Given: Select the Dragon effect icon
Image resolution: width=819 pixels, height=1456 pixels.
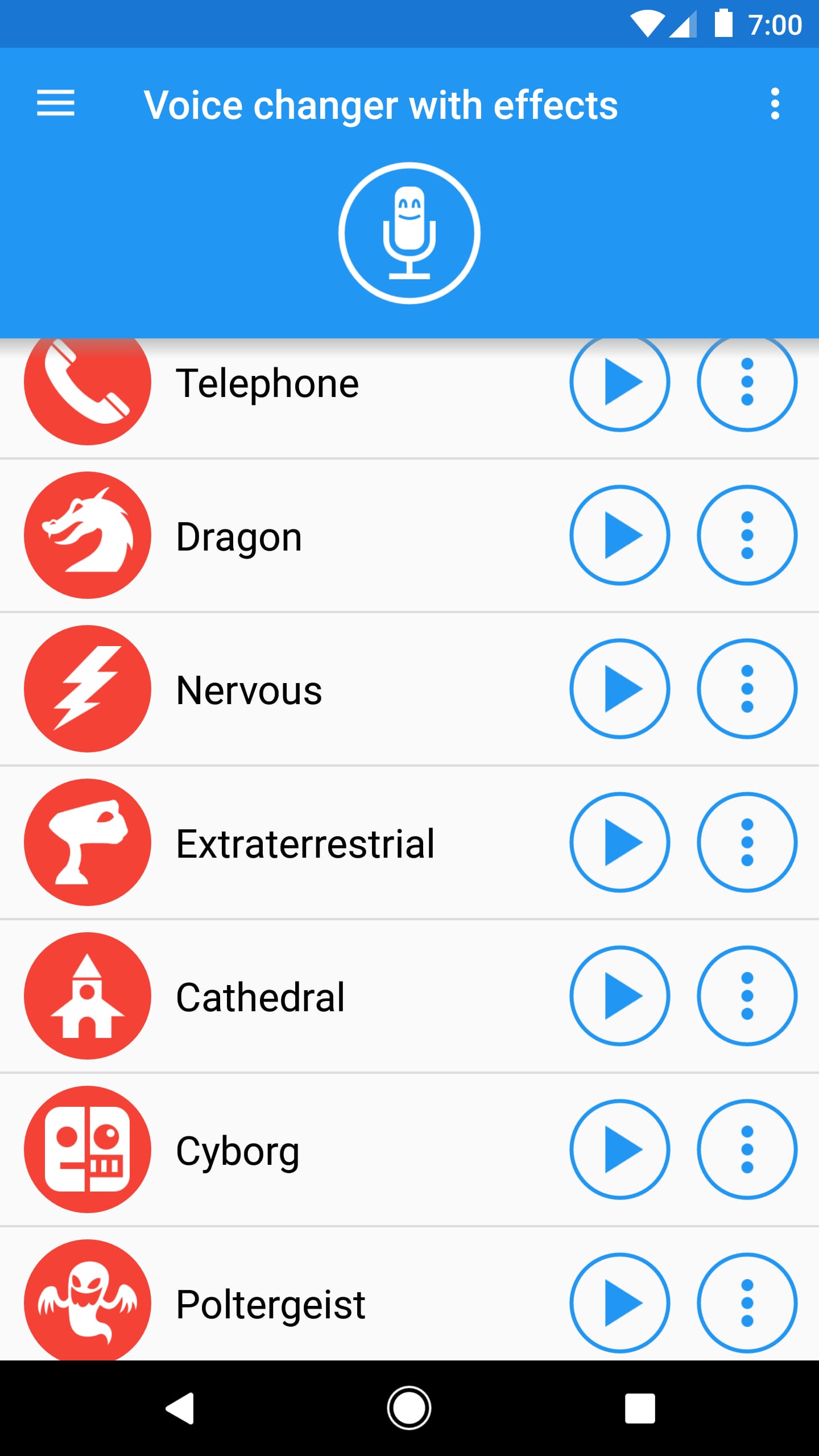Looking at the screenshot, I should coord(86,535).
